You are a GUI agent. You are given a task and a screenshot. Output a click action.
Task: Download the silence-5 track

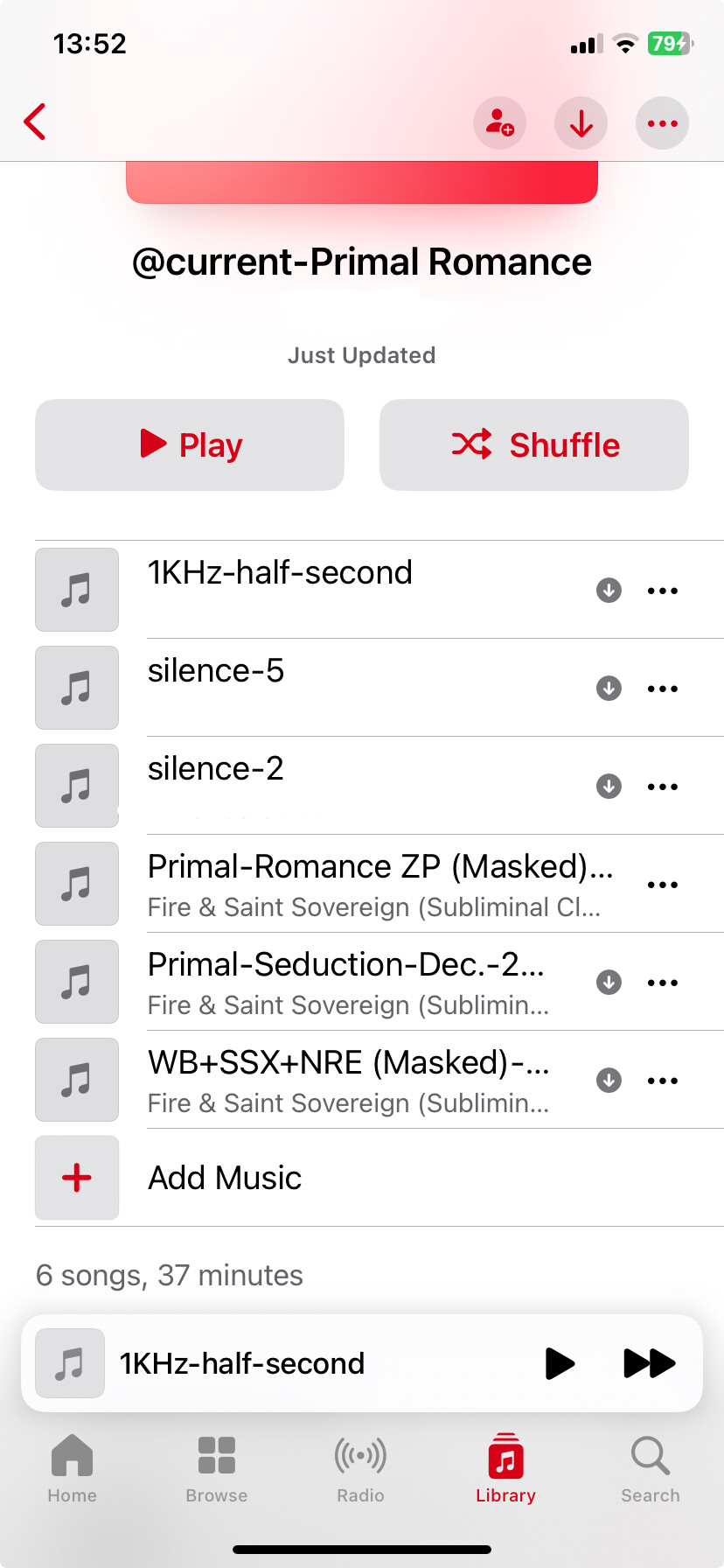[x=609, y=689]
